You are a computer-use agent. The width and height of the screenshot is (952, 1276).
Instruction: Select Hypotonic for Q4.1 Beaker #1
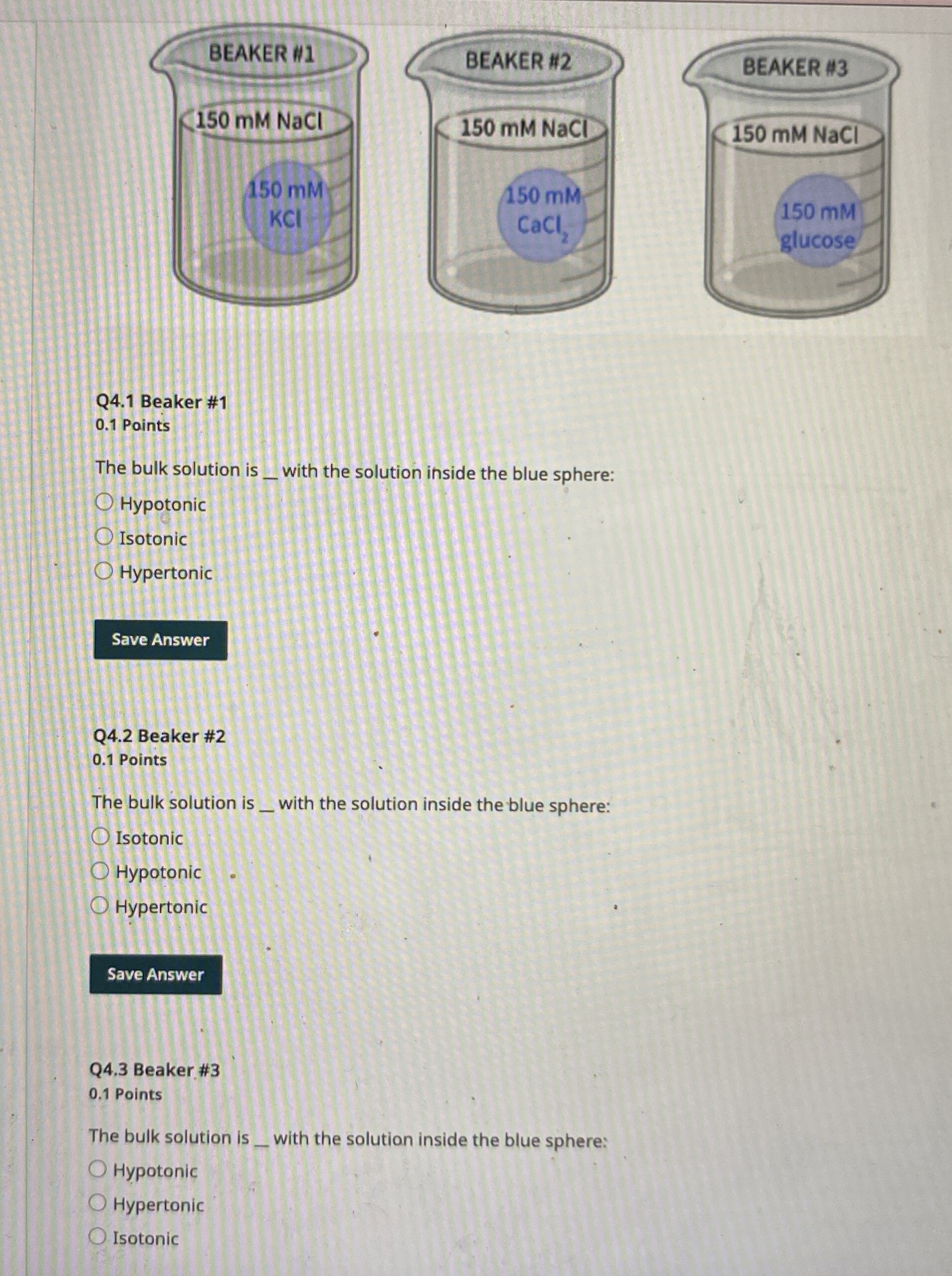pyautogui.click(x=105, y=503)
